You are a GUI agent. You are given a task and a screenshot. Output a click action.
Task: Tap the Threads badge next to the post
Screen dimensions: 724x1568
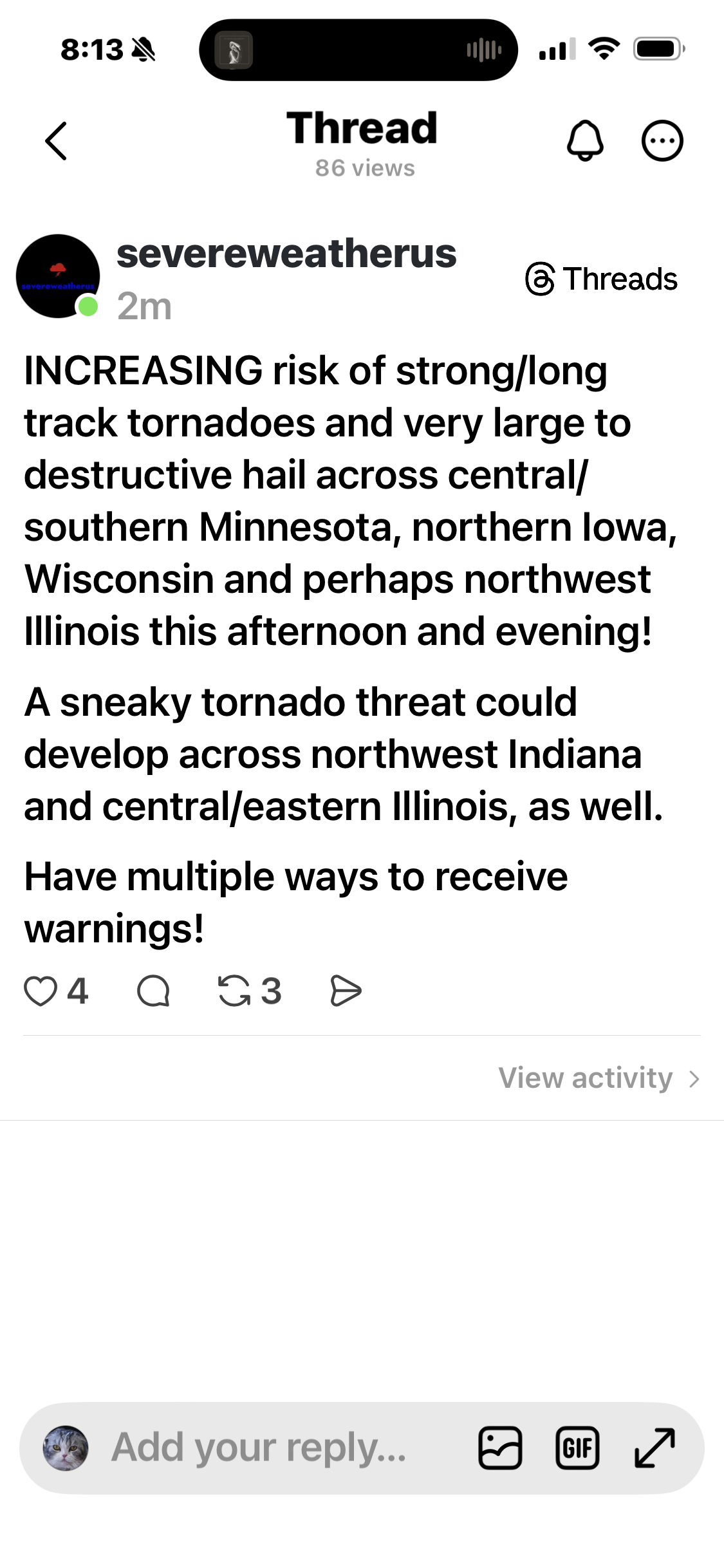point(601,279)
